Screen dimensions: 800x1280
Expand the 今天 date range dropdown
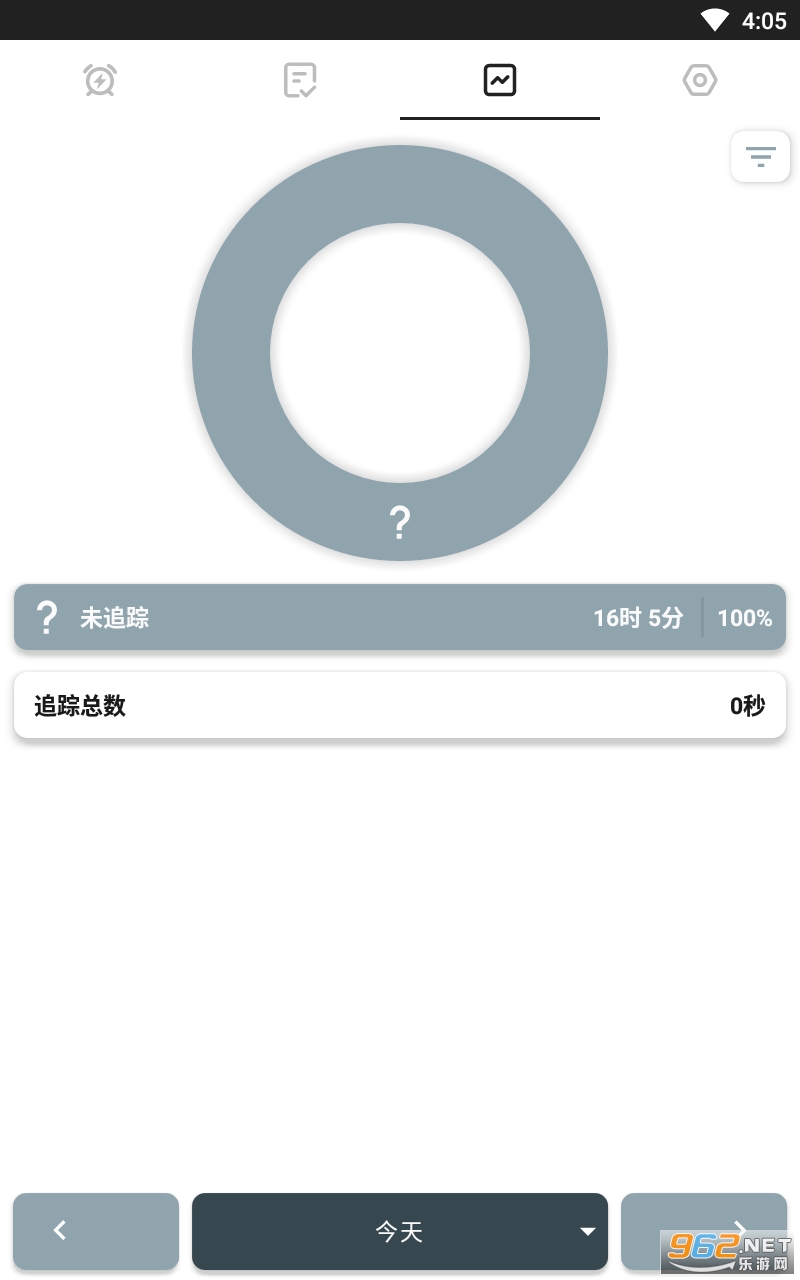click(400, 1231)
